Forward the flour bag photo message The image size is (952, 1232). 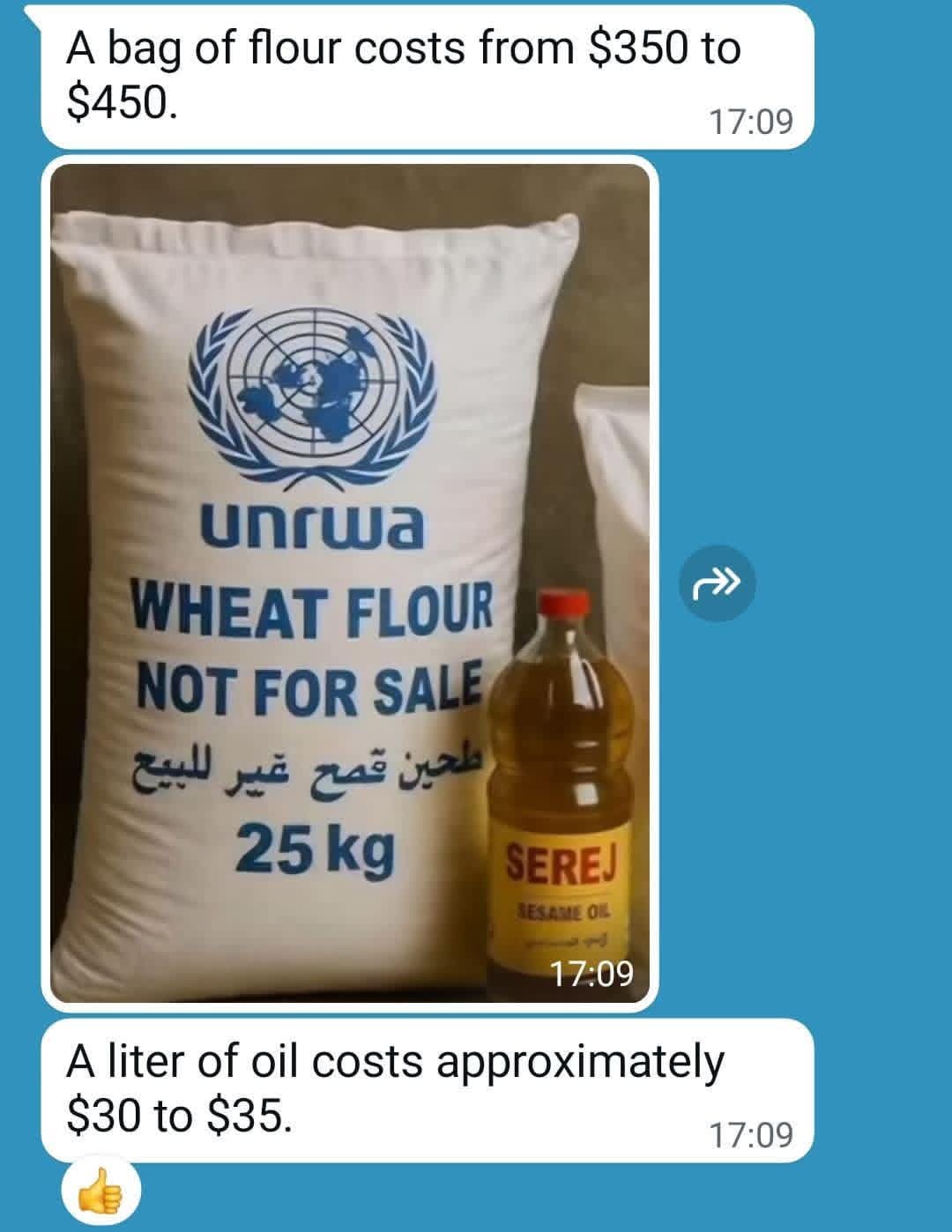(x=718, y=583)
